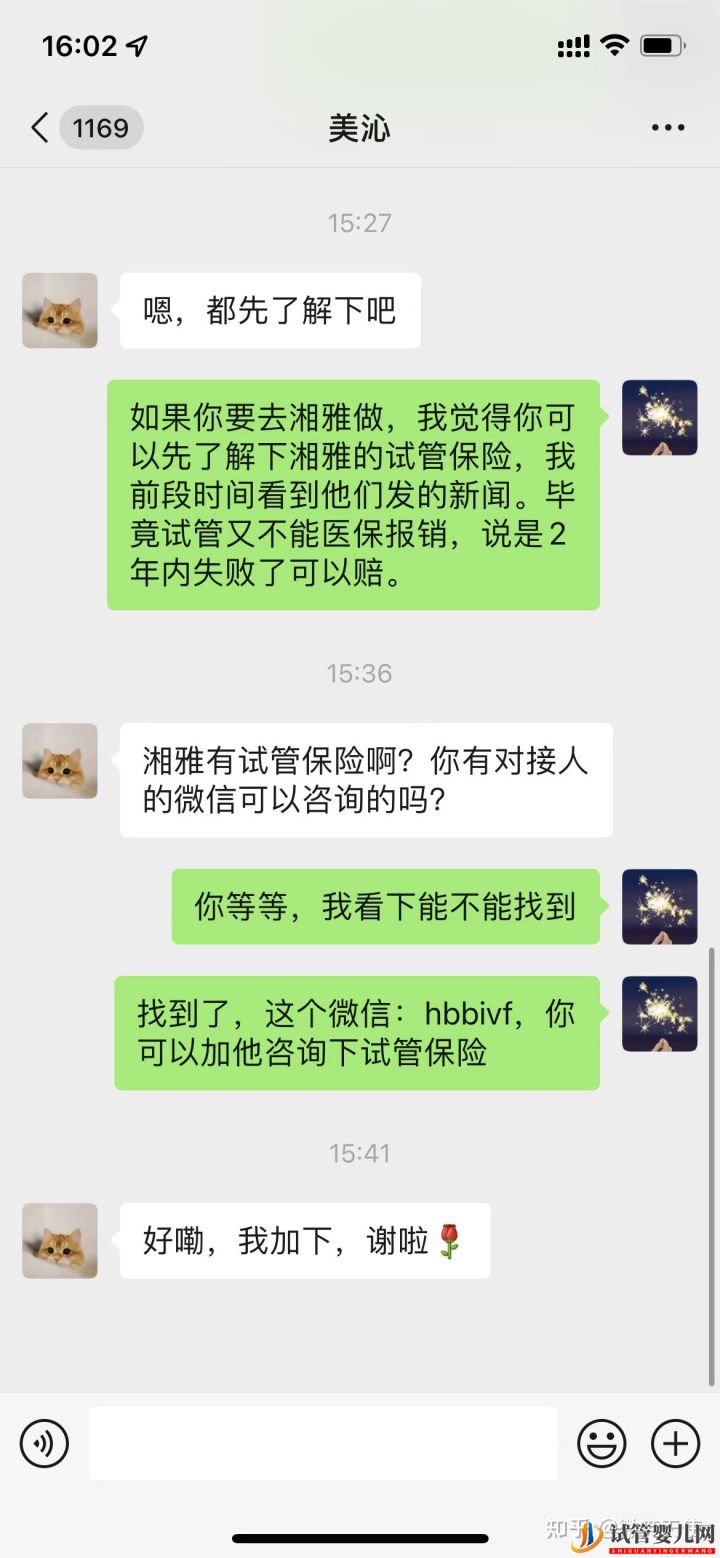Select the message '嗯，都先了解下吧'
This screenshot has width=720, height=1558.
(268, 311)
